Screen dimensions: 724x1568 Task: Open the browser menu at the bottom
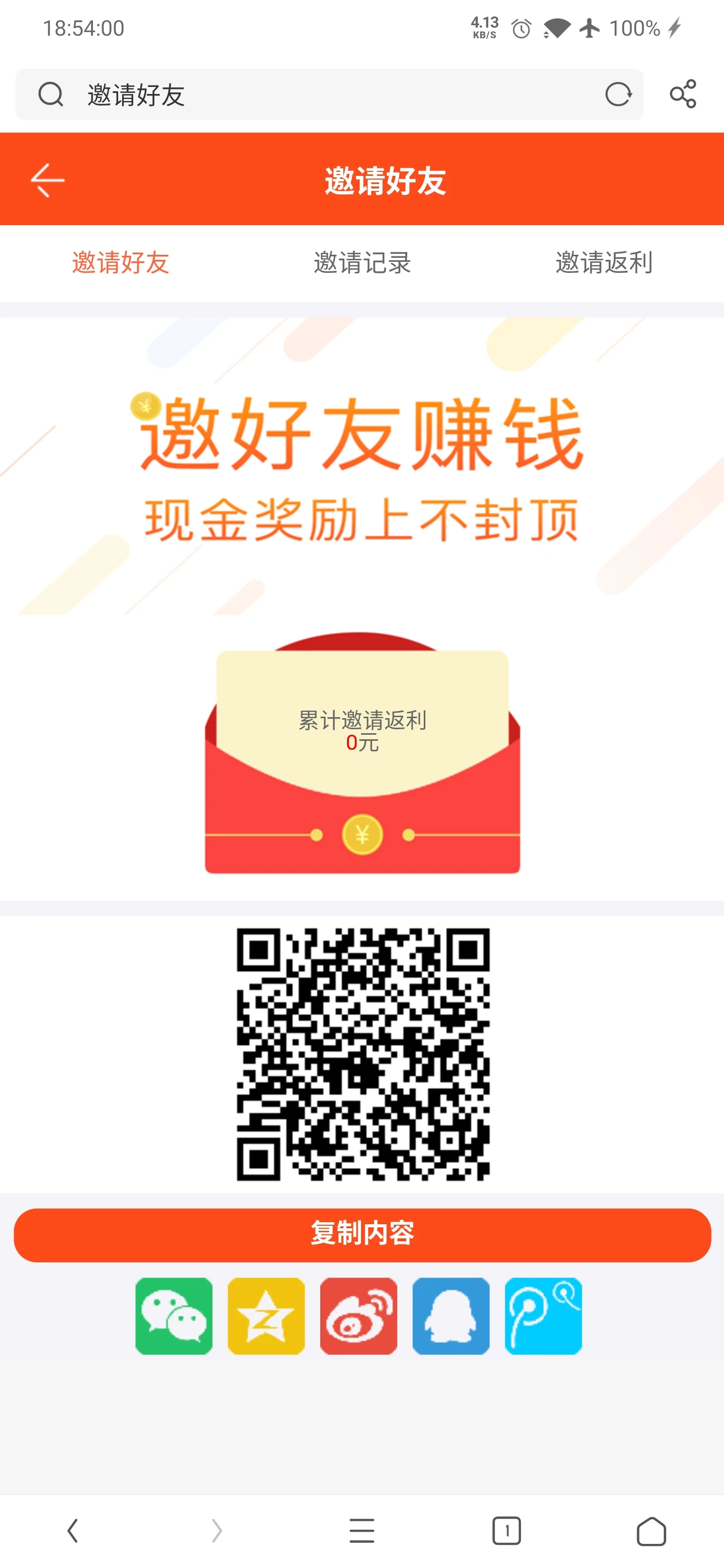(361, 1531)
